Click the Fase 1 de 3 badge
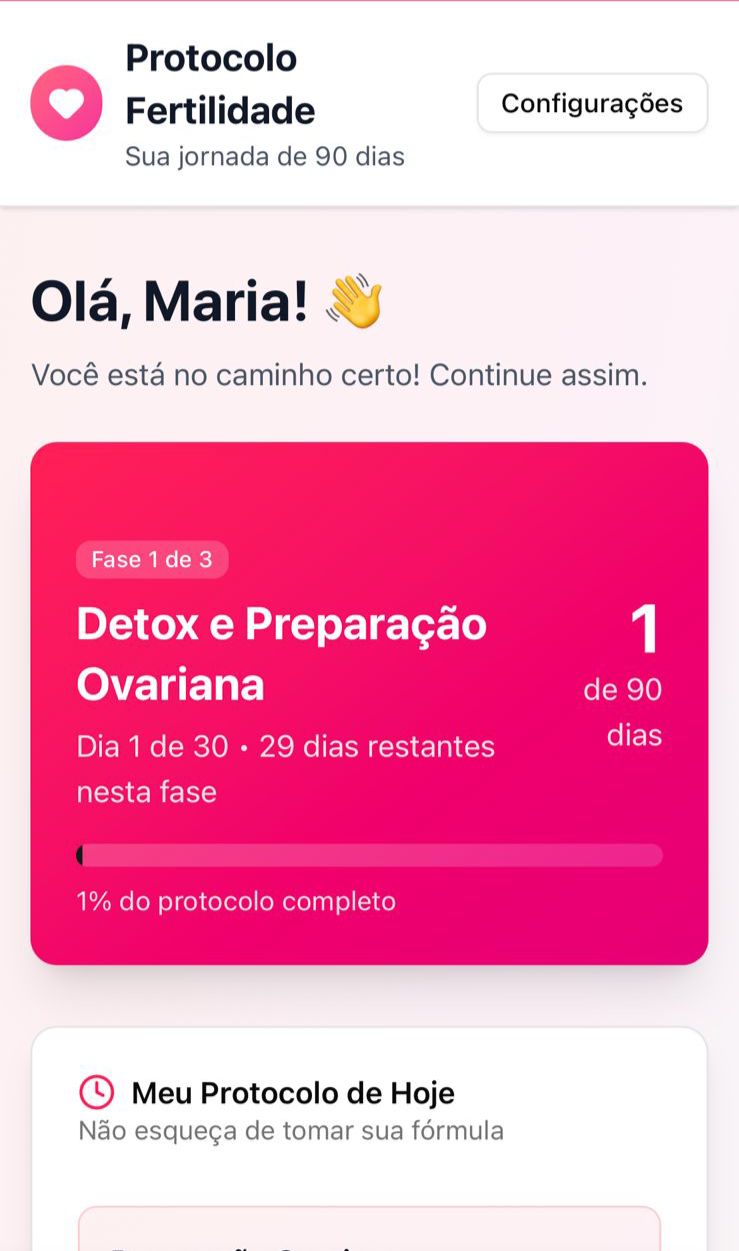This screenshot has width=739, height=1251. 152,560
